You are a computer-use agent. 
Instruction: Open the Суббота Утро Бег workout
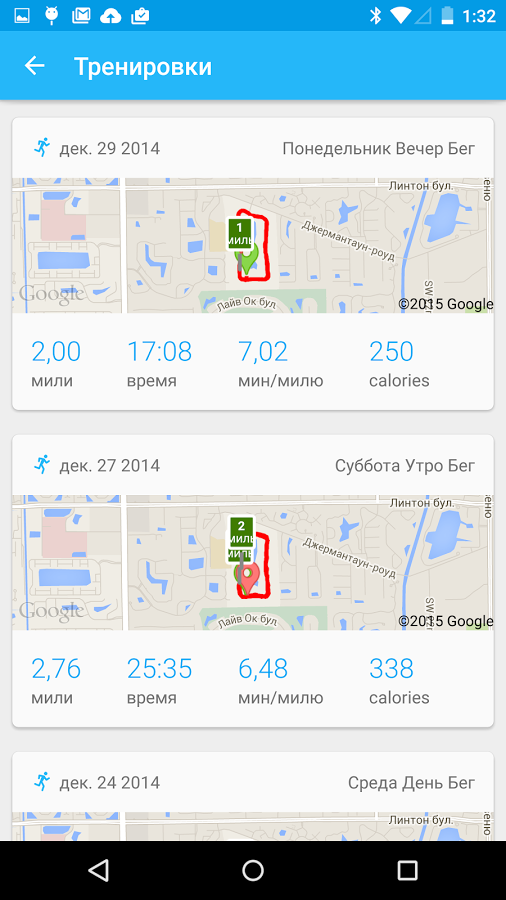pos(252,581)
